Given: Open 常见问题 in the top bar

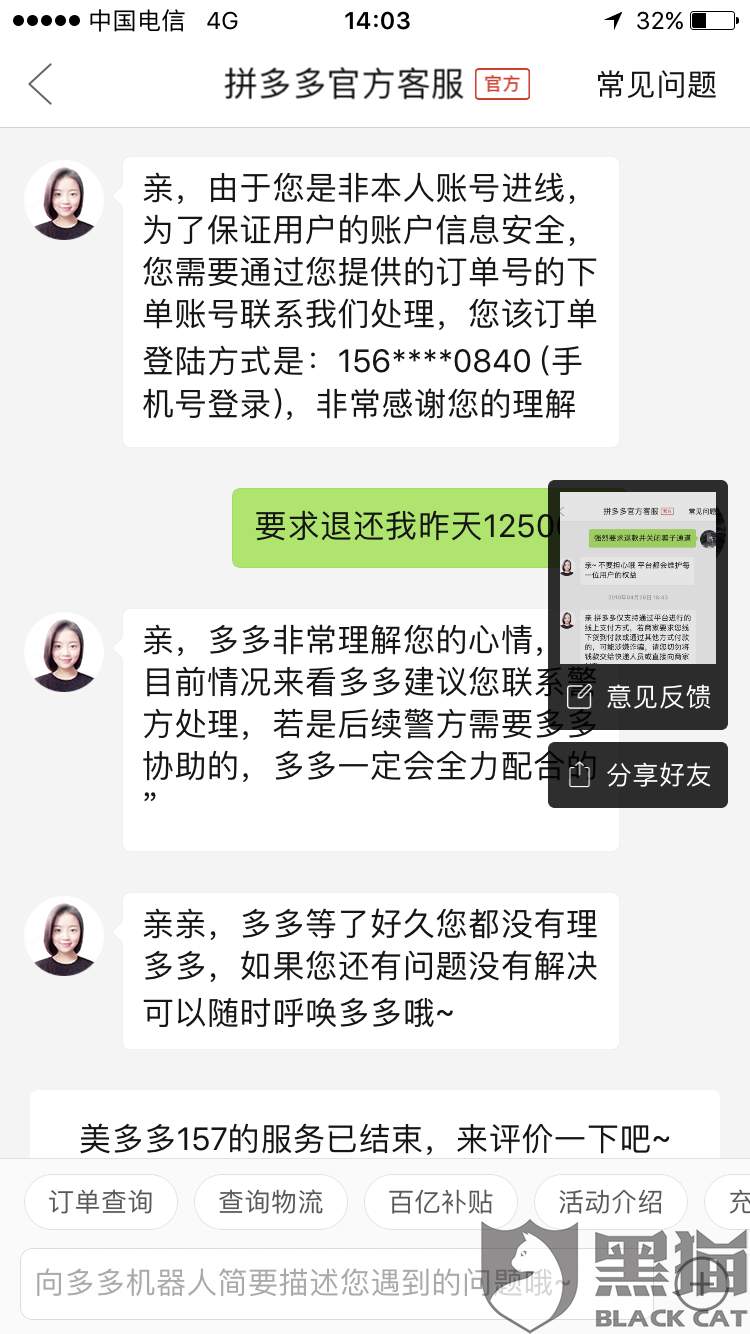Looking at the screenshot, I should [x=657, y=85].
